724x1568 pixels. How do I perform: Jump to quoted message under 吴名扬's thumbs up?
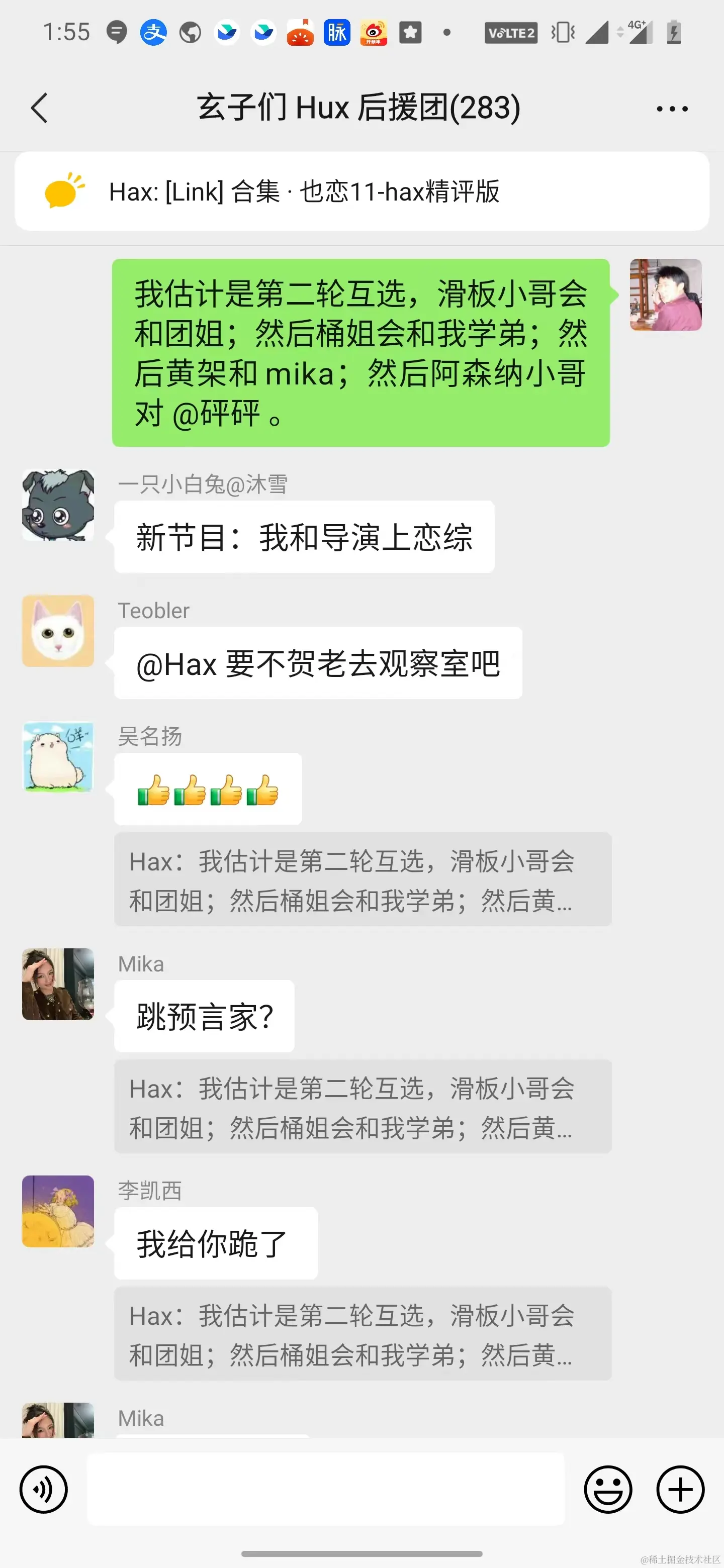(363, 879)
